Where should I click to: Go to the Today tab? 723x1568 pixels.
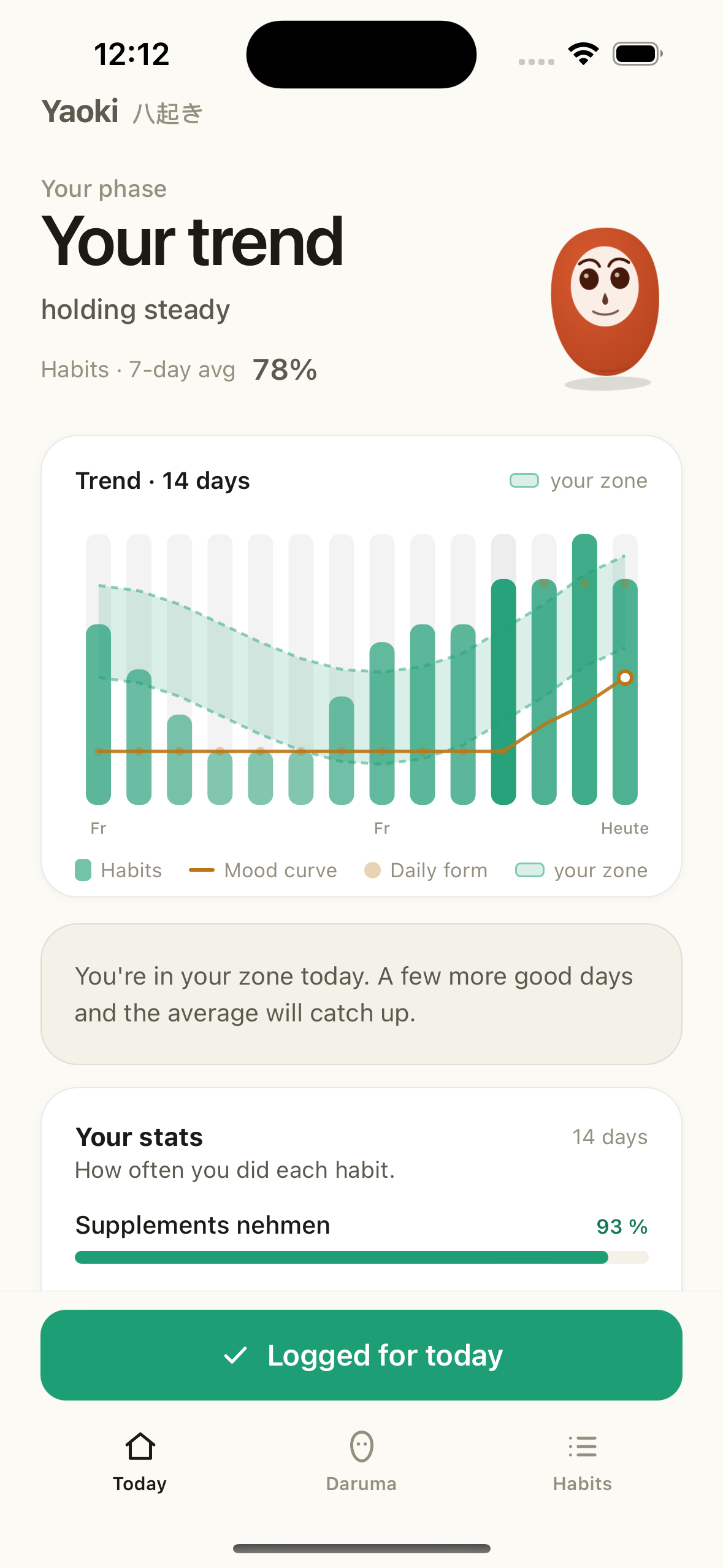click(x=140, y=1461)
